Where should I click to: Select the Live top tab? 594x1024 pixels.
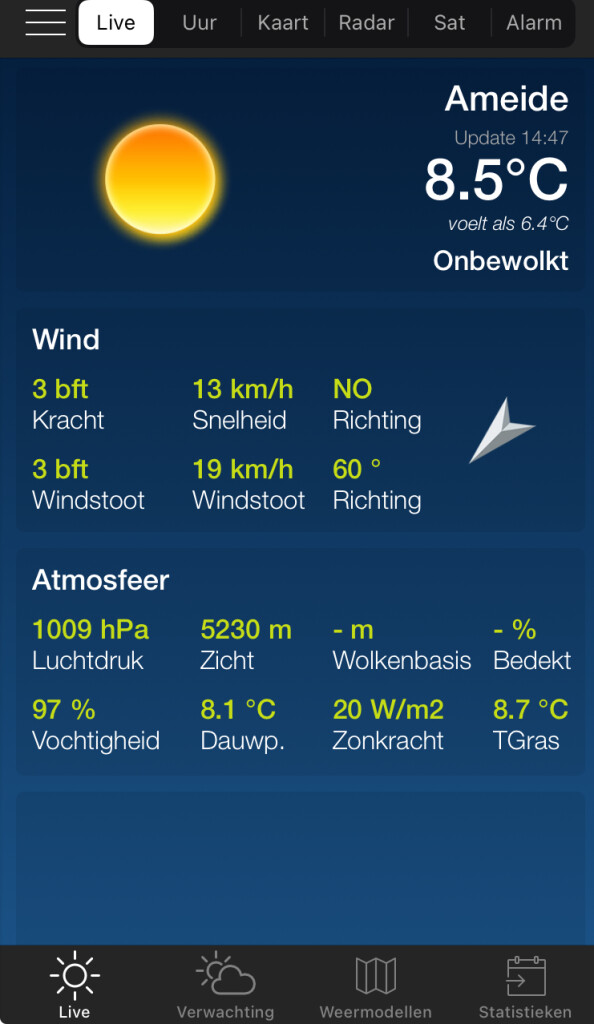point(116,23)
